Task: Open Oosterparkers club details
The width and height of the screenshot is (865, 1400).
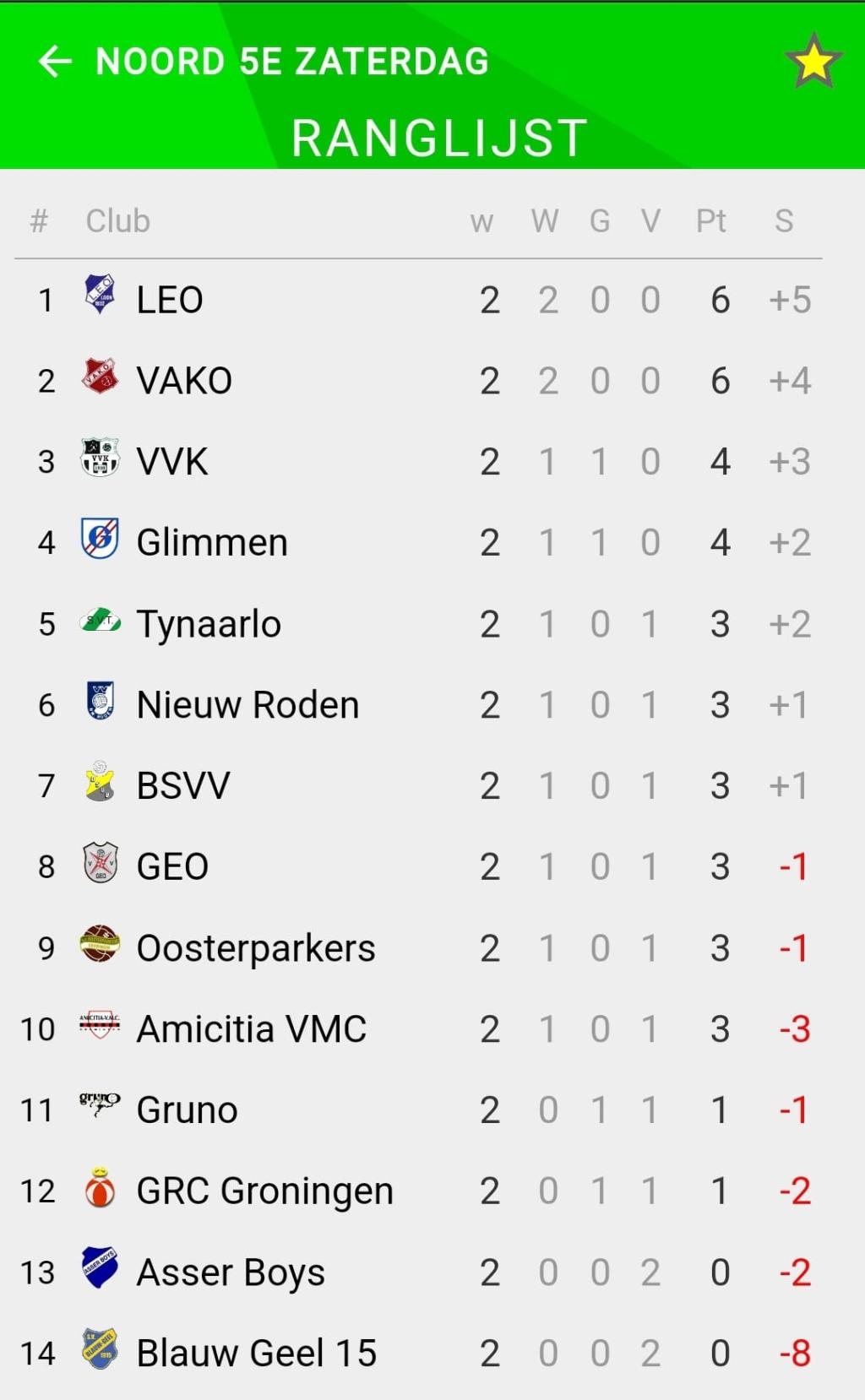Action: [x=418, y=948]
